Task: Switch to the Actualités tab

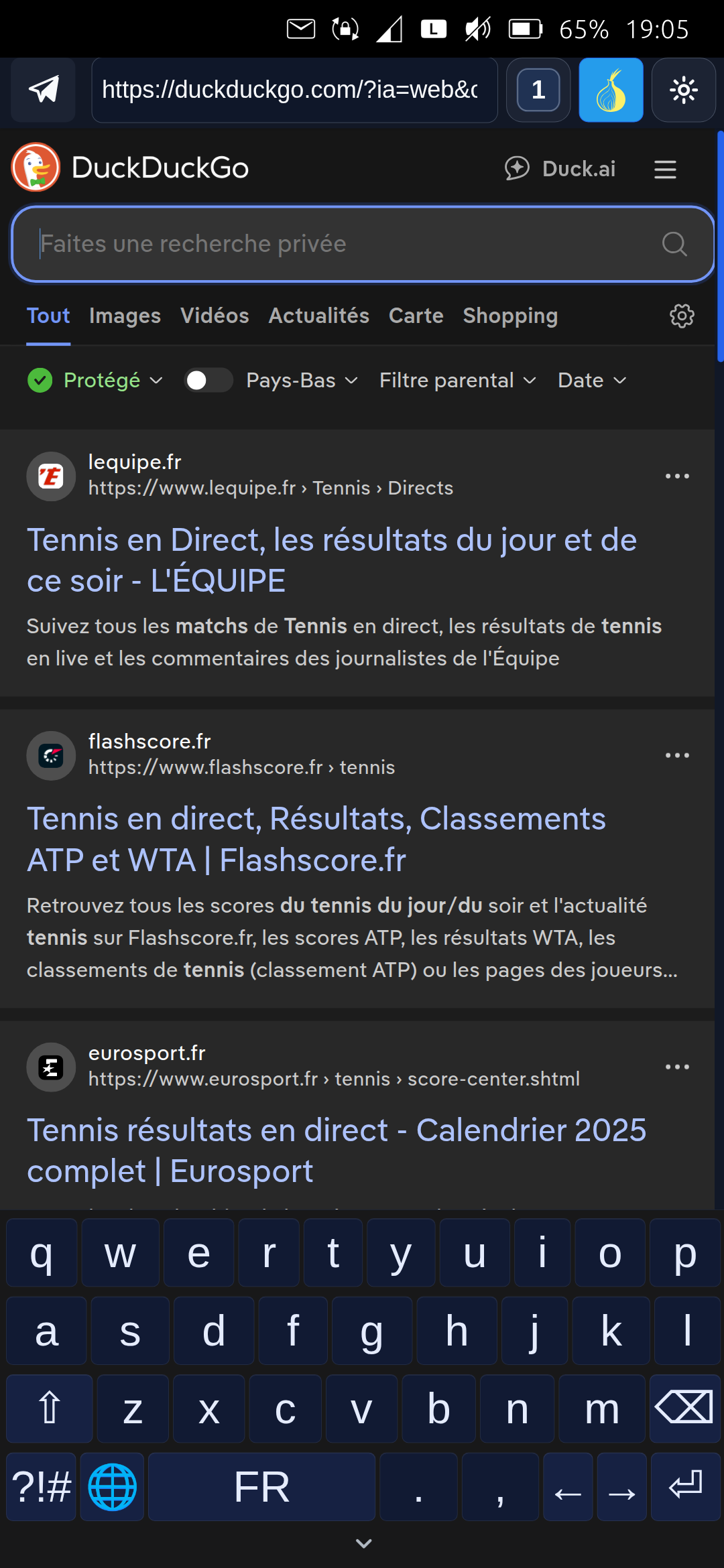Action: pos(318,316)
